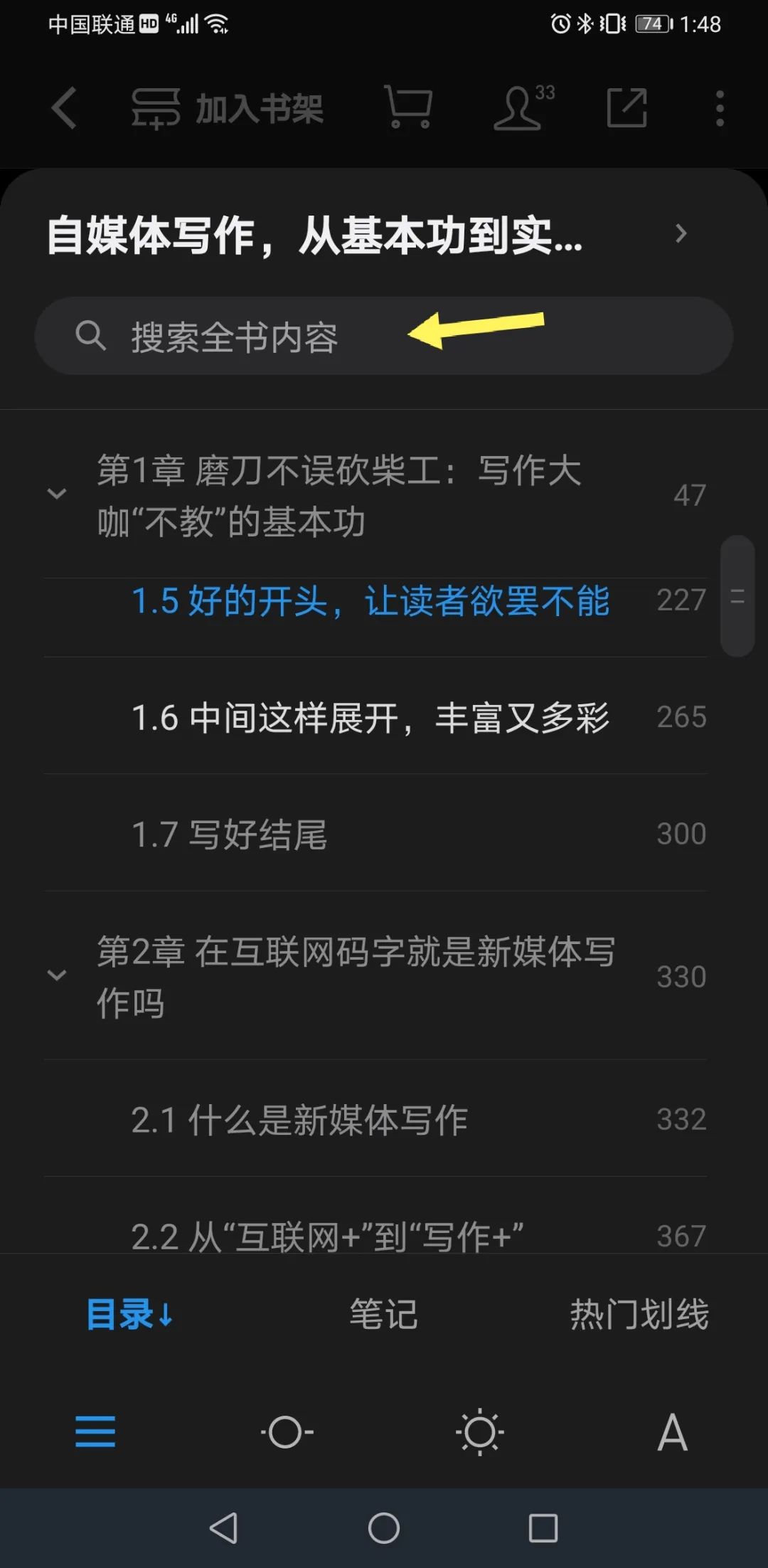The width and height of the screenshot is (768, 1568).
Task: Share the book via export icon
Action: pyautogui.click(x=626, y=108)
